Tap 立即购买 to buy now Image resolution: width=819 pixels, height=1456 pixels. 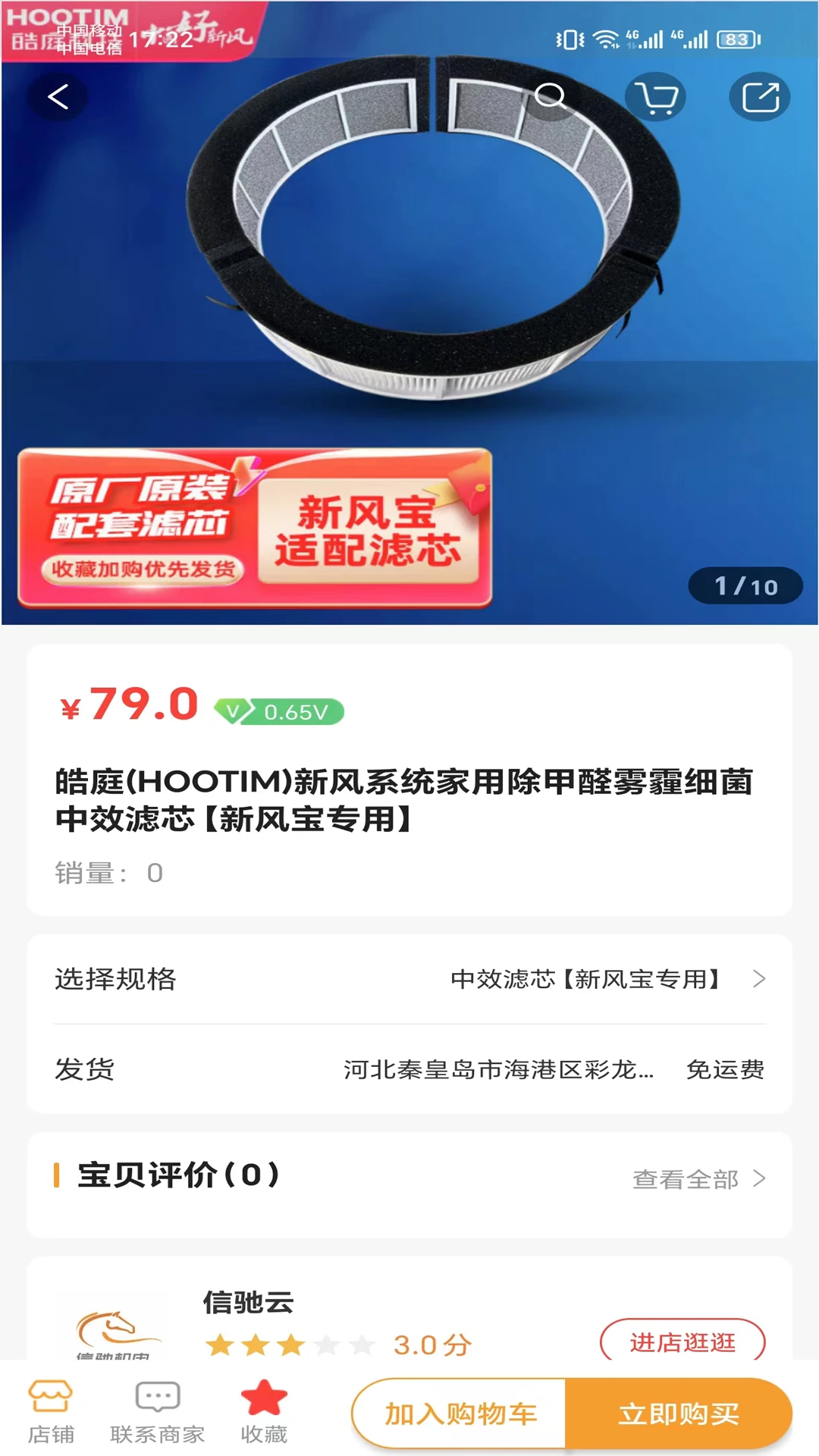(677, 1412)
